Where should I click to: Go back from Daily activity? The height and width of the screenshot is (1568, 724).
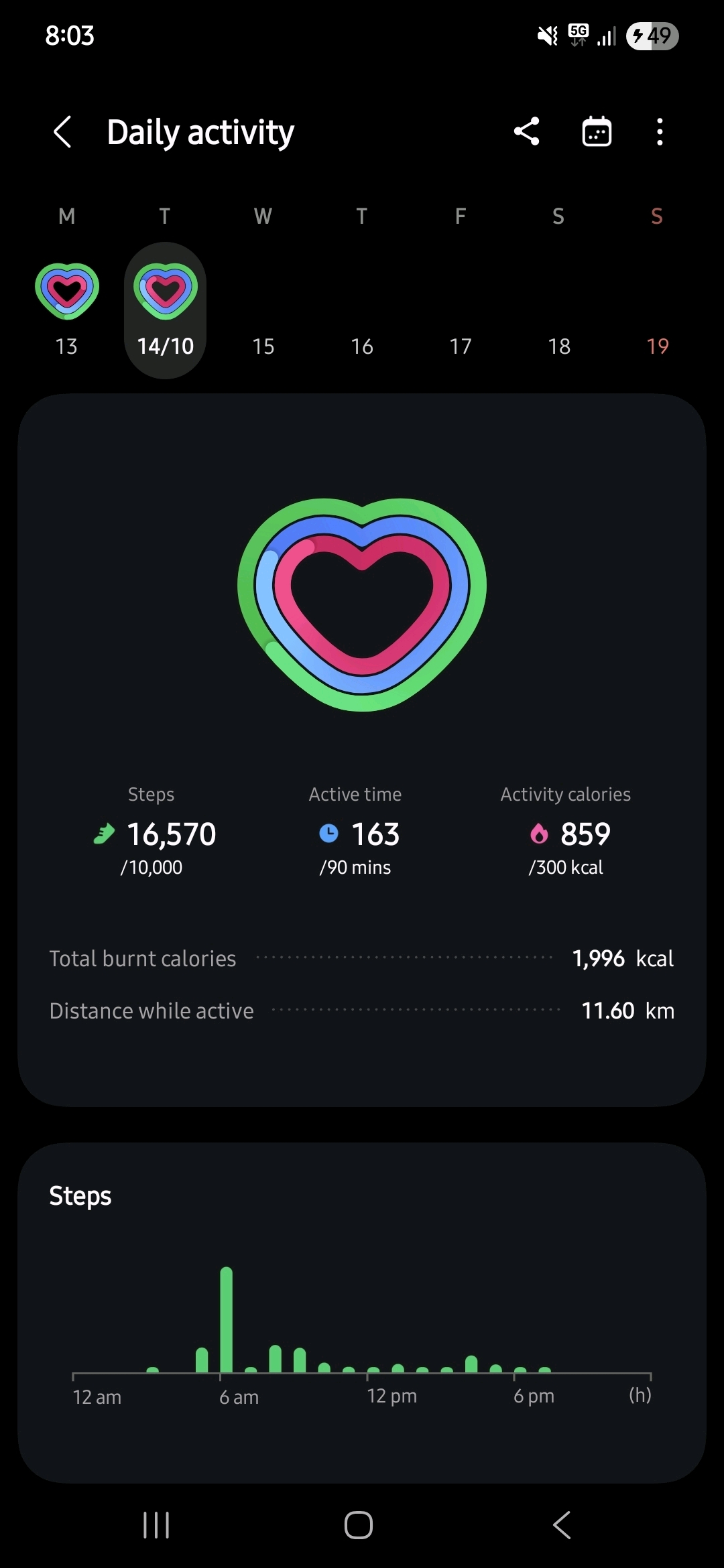tap(62, 131)
